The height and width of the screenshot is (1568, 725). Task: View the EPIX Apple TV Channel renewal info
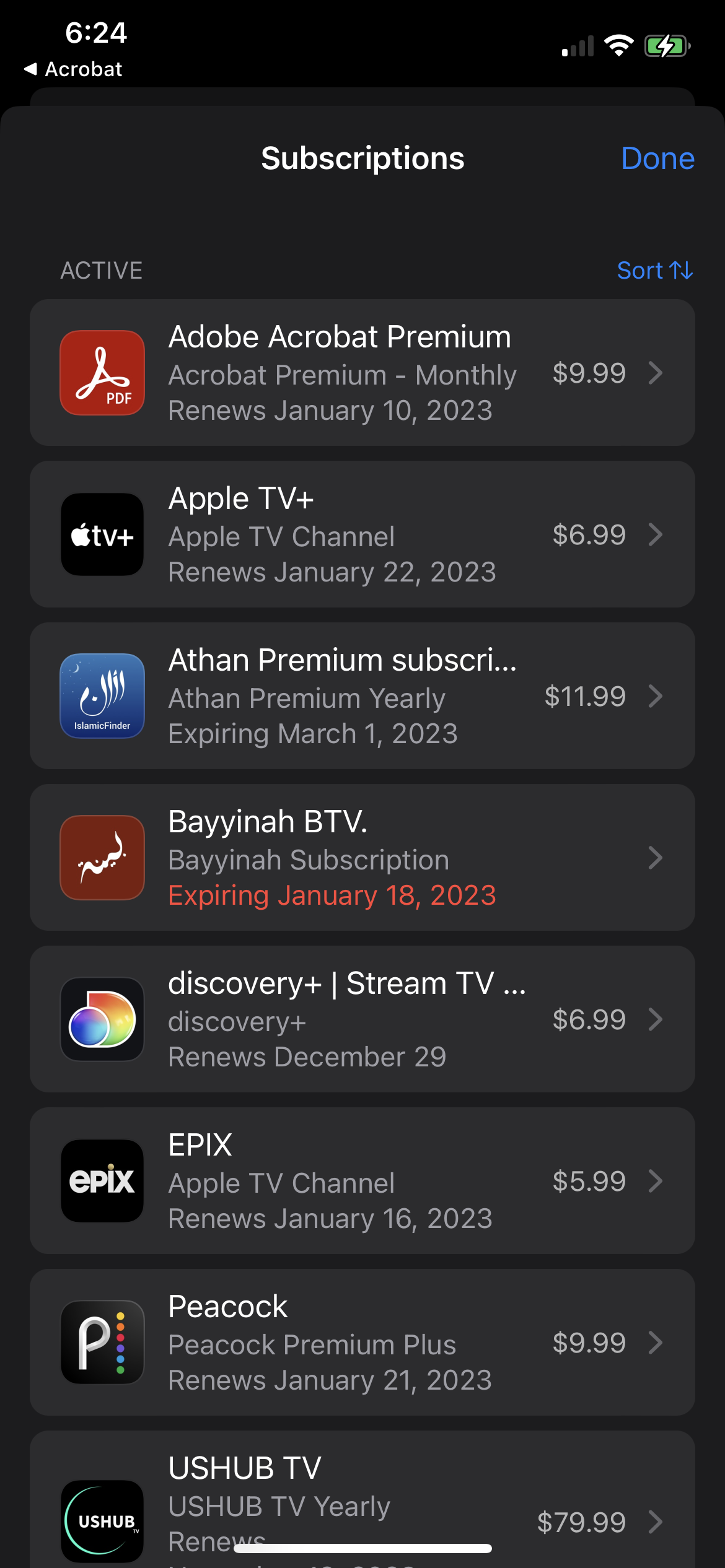point(362,1180)
